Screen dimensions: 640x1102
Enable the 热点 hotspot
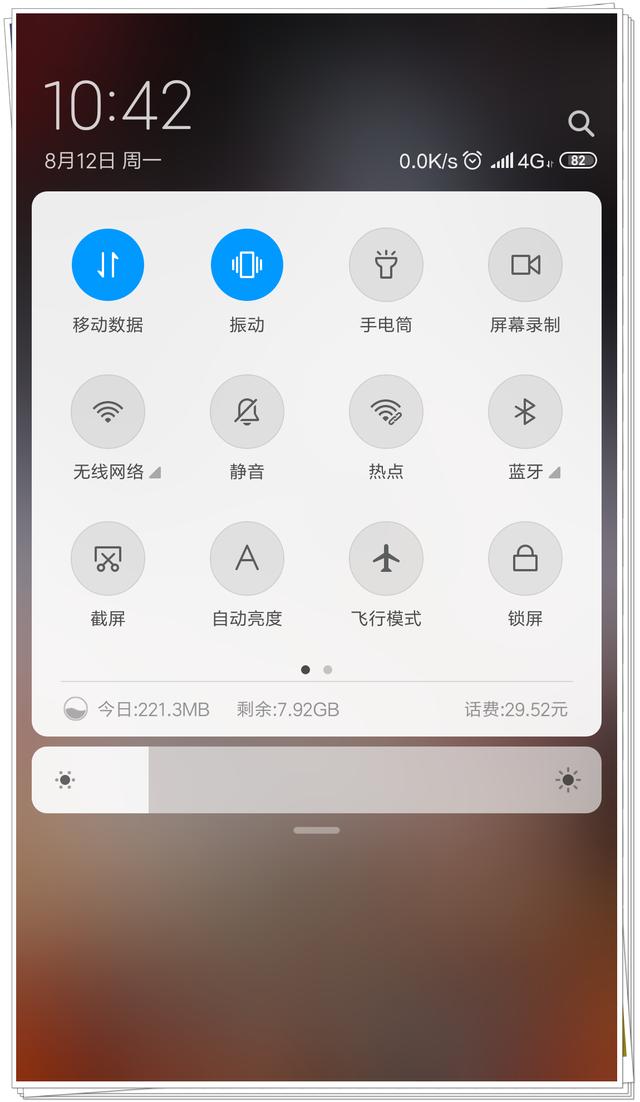386,412
